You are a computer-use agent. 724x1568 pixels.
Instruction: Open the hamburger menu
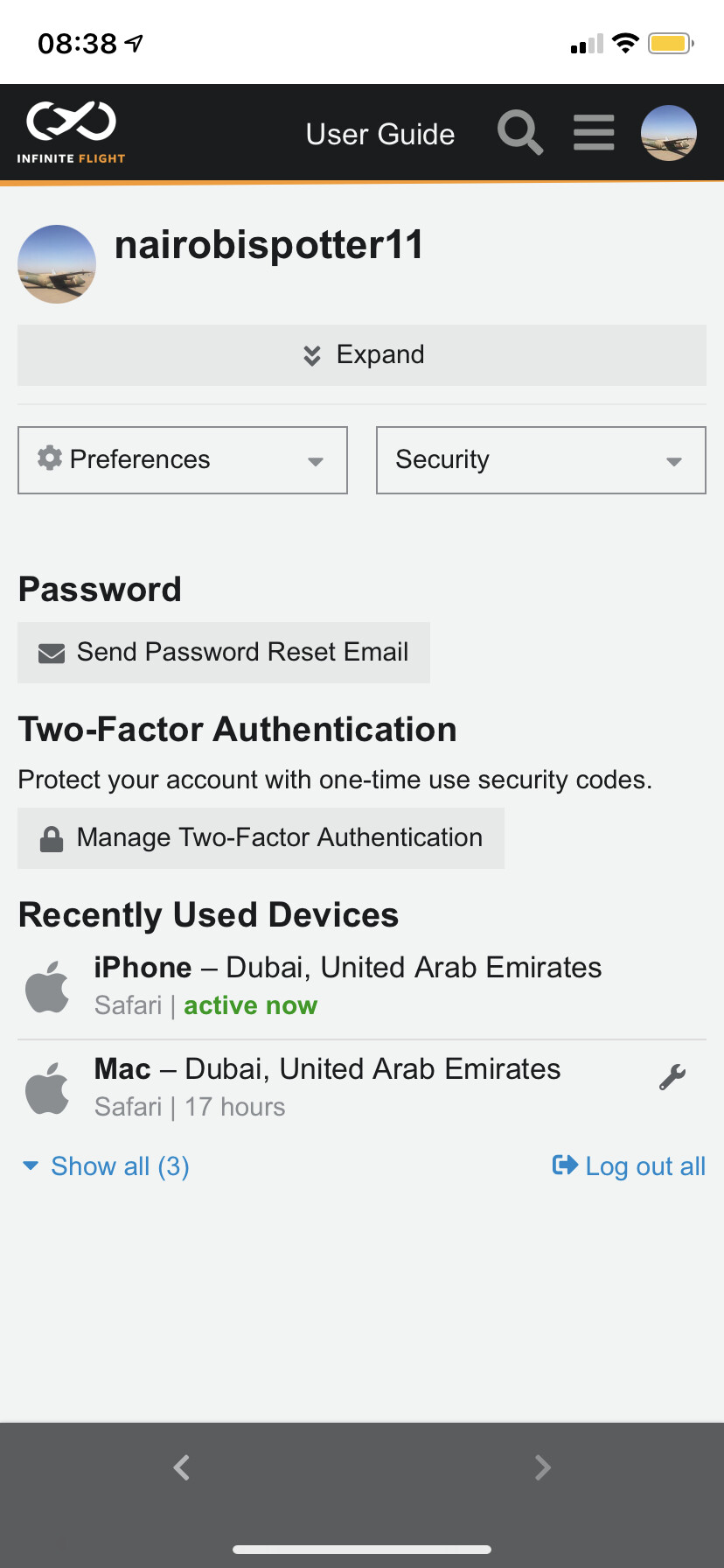pyautogui.click(x=594, y=133)
